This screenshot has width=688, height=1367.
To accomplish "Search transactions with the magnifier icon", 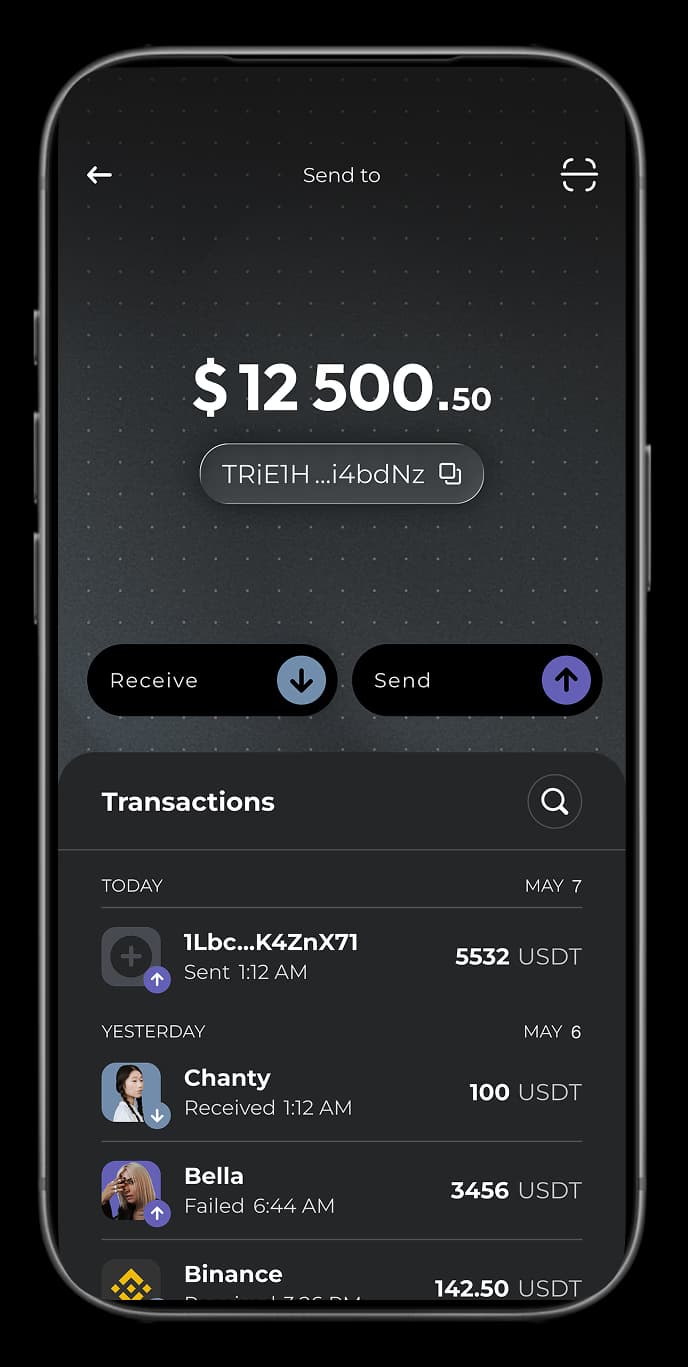I will tap(554, 801).
